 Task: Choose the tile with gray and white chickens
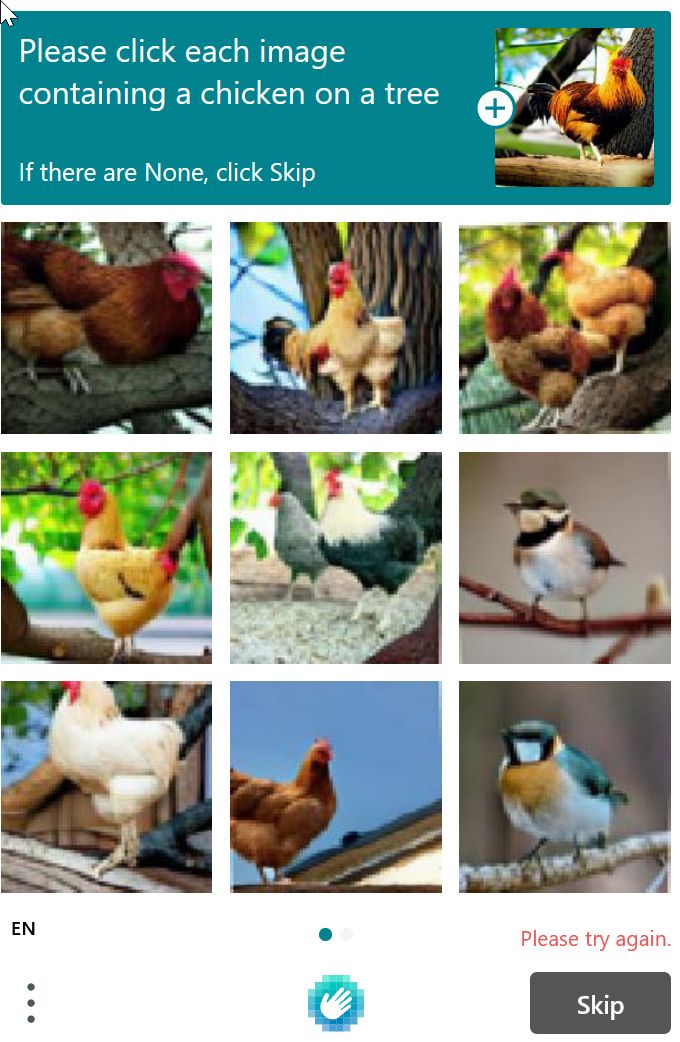click(x=335, y=557)
